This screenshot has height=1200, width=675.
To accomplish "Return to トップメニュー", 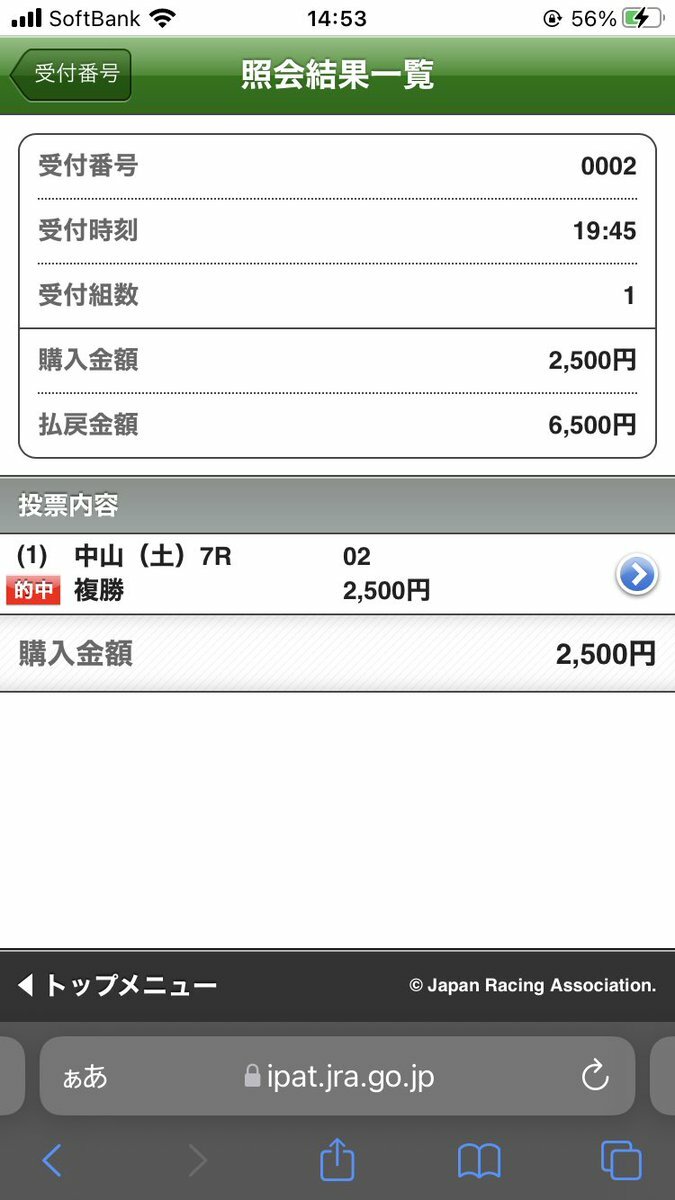I will click(117, 986).
